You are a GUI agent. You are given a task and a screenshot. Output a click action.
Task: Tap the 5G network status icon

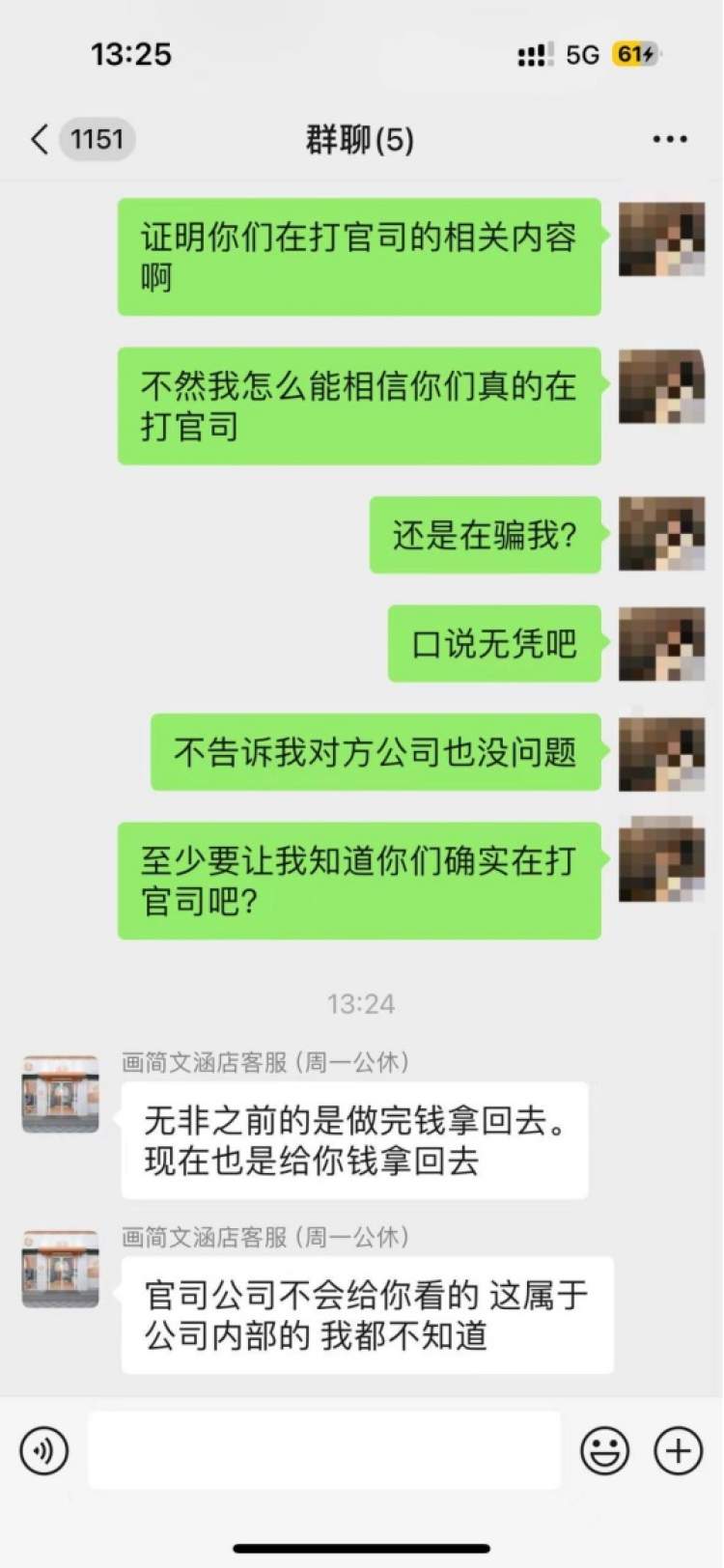point(580,55)
